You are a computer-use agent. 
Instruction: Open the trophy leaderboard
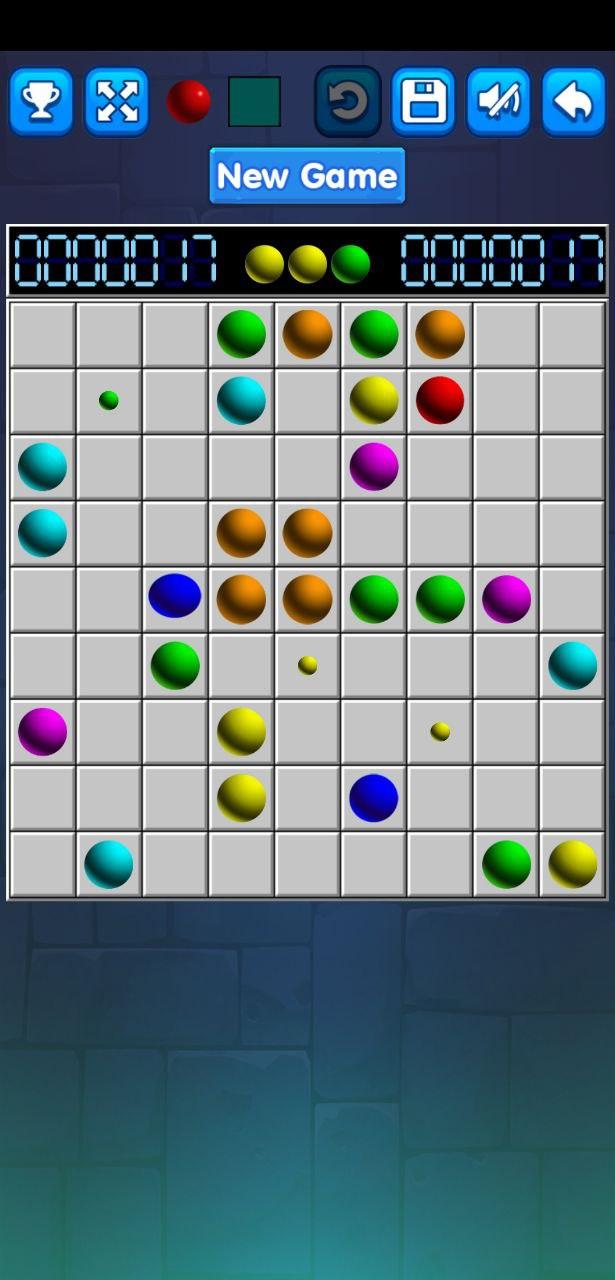click(x=41, y=102)
